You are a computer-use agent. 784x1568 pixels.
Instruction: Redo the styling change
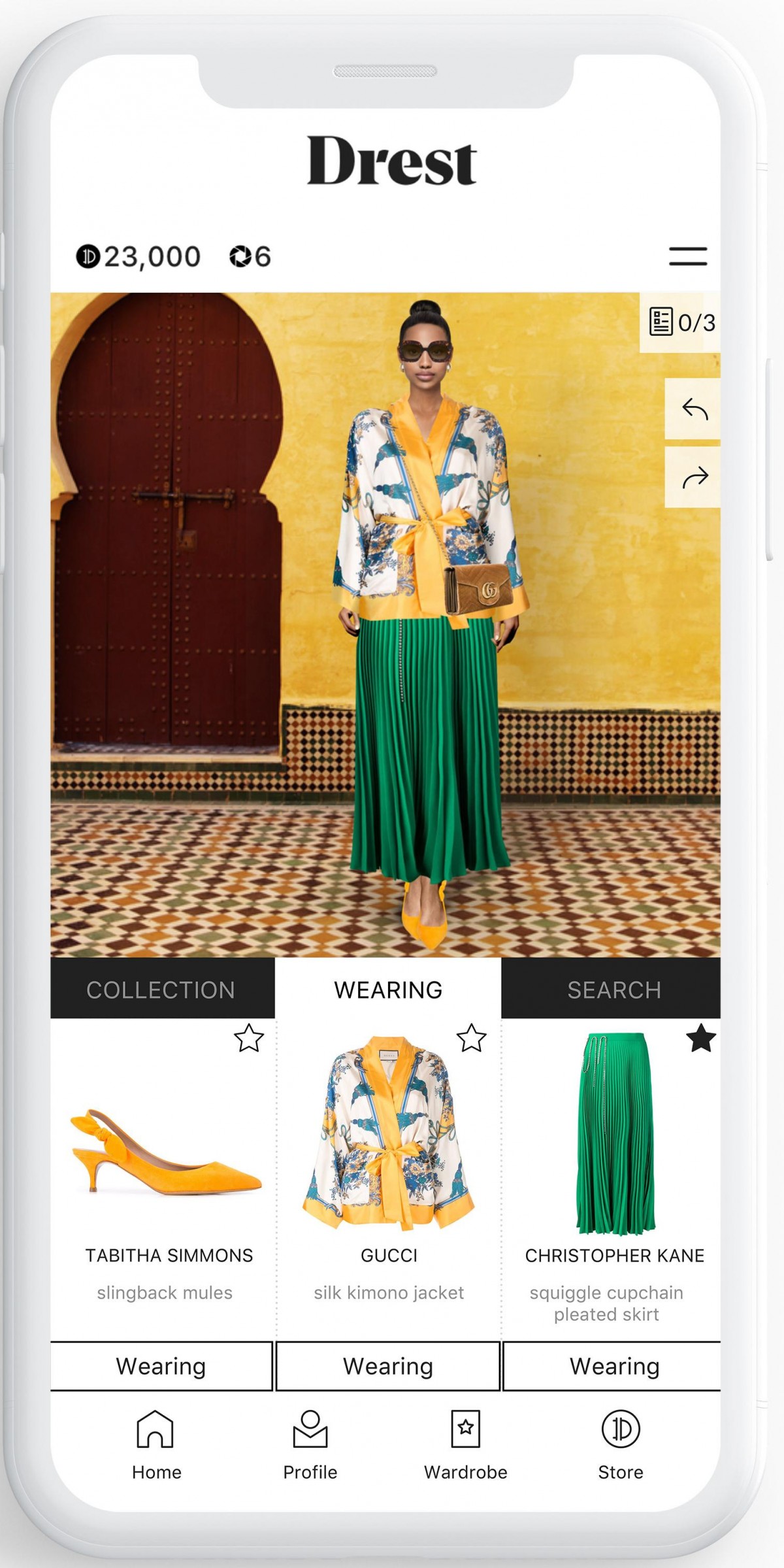coord(694,478)
